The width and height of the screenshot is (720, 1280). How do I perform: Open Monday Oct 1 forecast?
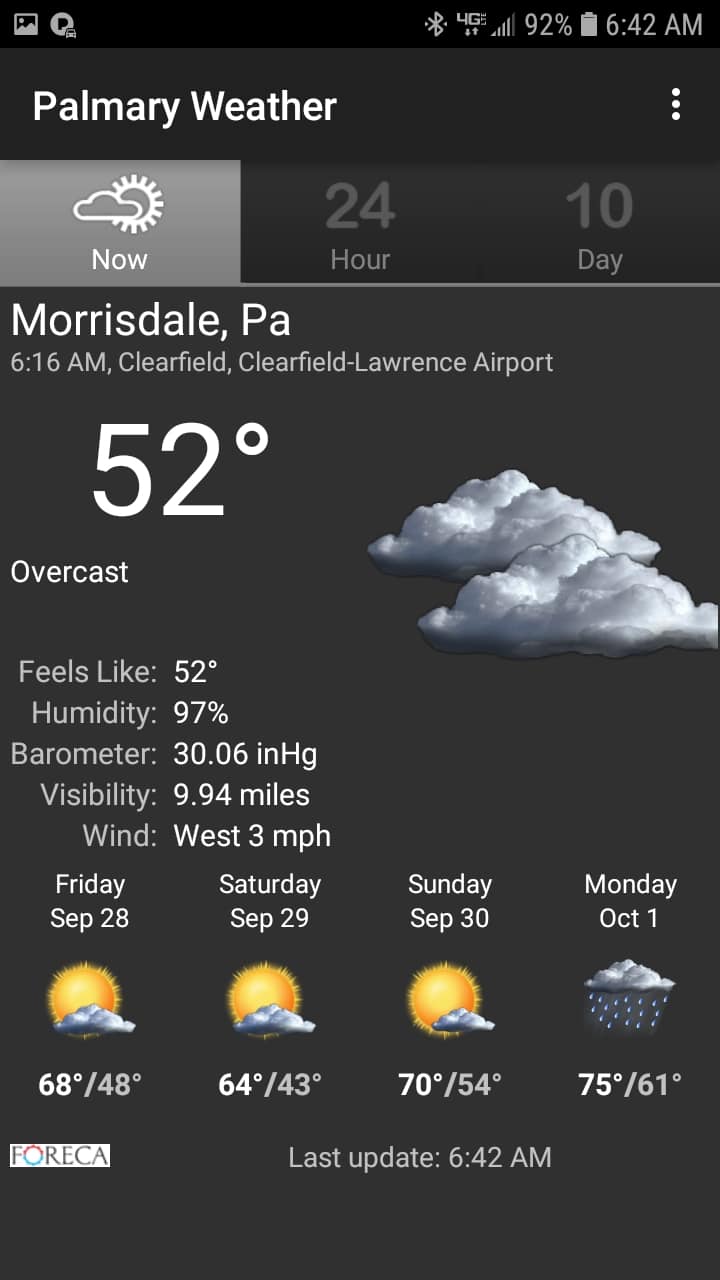630,985
